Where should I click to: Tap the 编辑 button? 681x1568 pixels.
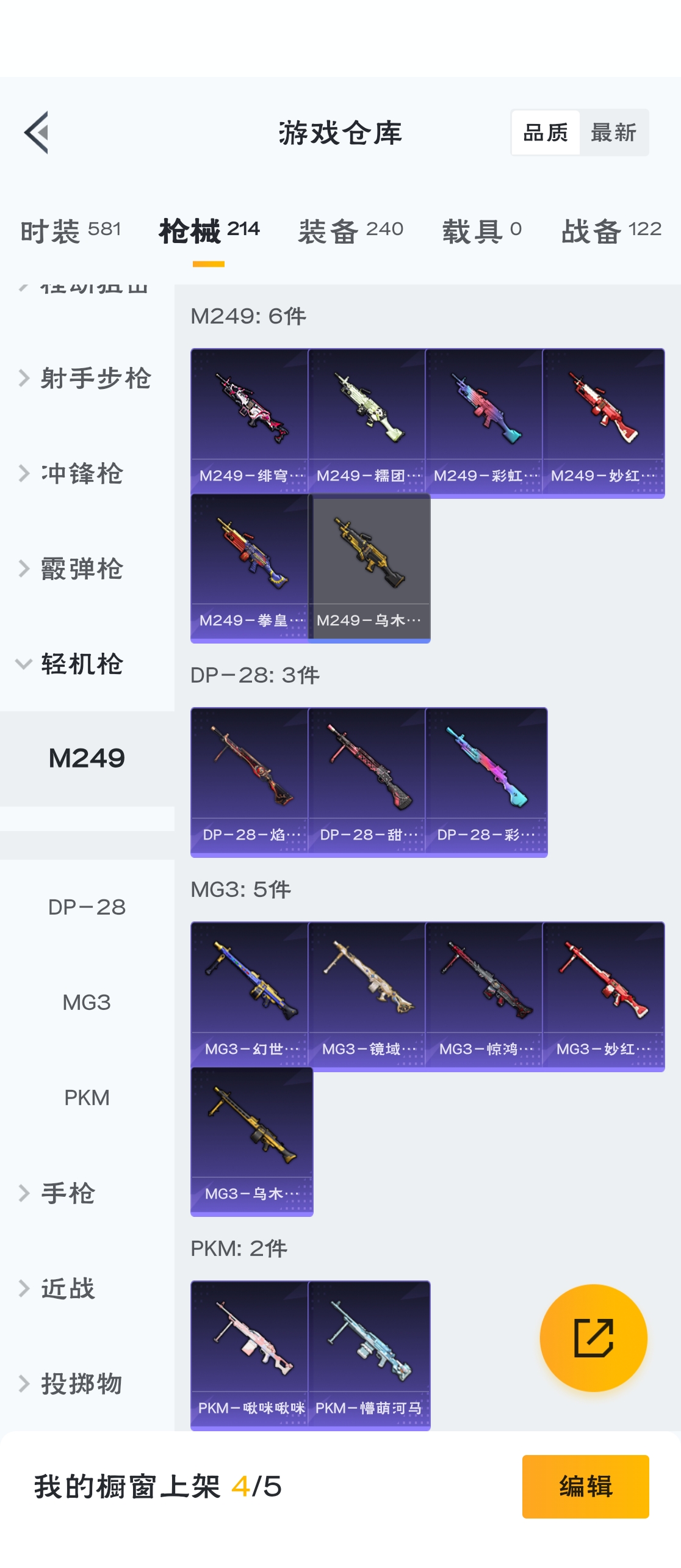[x=585, y=1486]
